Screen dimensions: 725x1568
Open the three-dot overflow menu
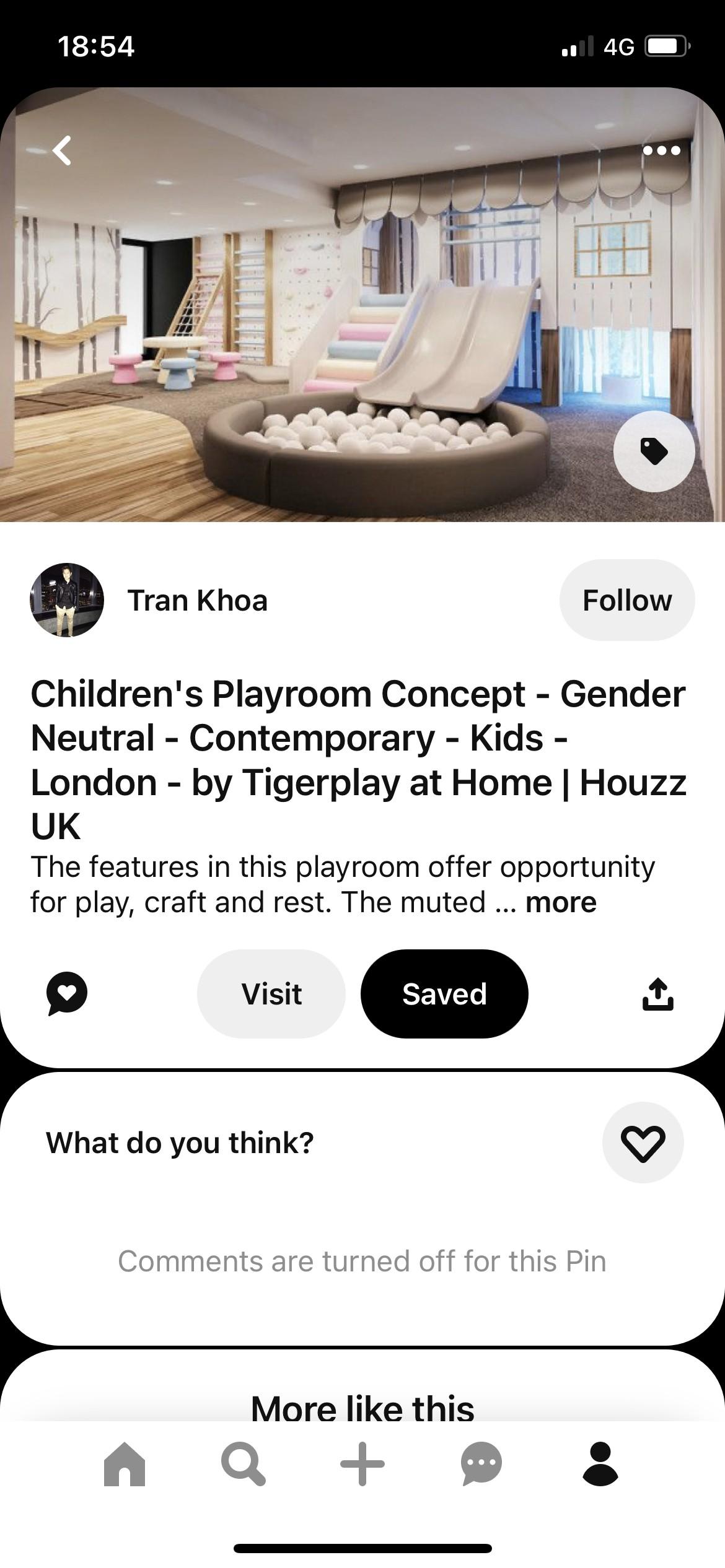(662, 150)
